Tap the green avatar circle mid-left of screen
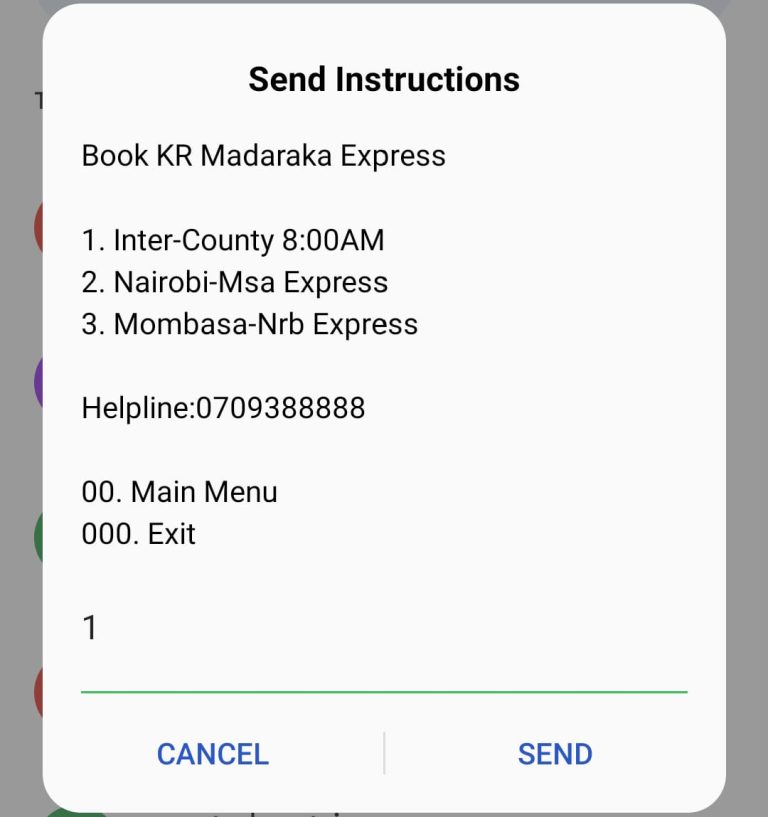768x817 pixels. (40, 537)
